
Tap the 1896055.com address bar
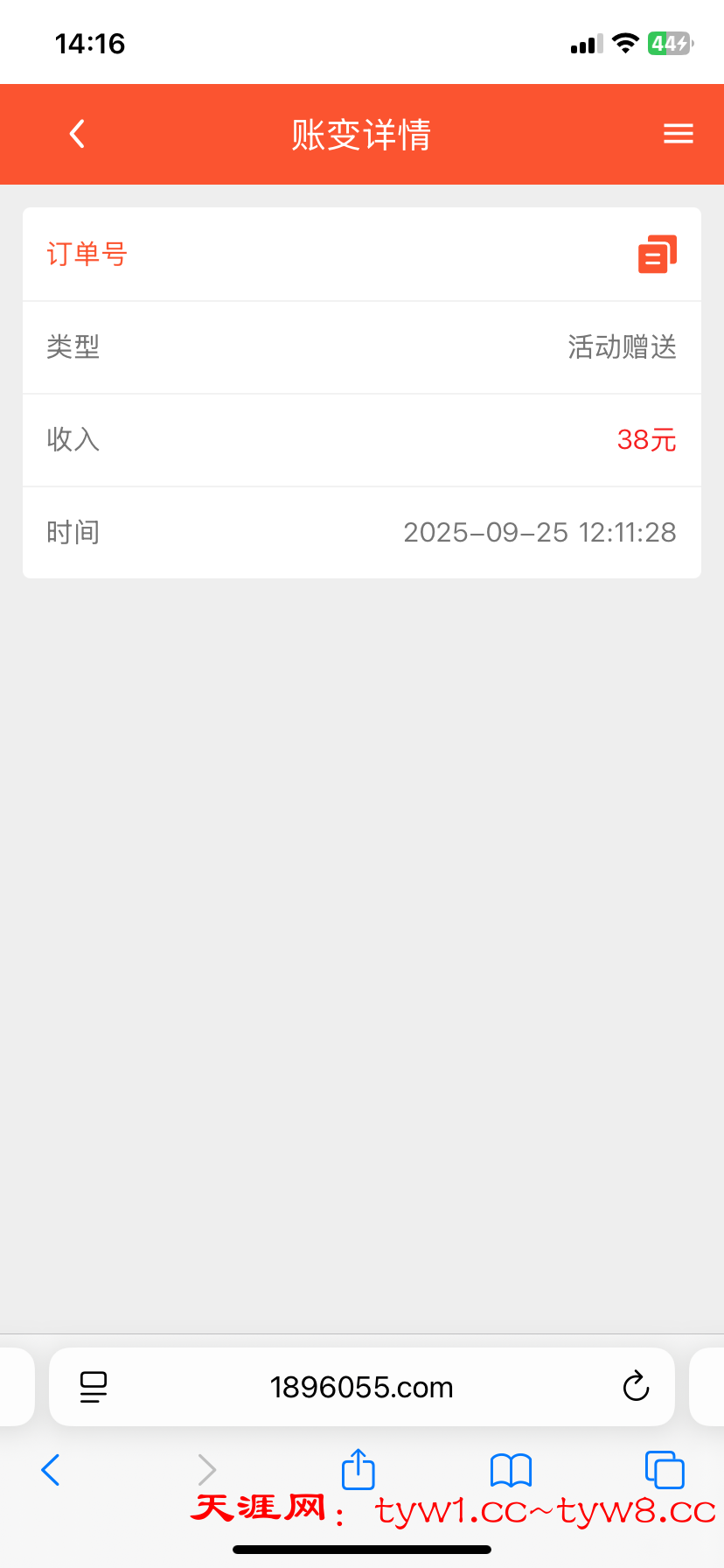[x=361, y=1387]
